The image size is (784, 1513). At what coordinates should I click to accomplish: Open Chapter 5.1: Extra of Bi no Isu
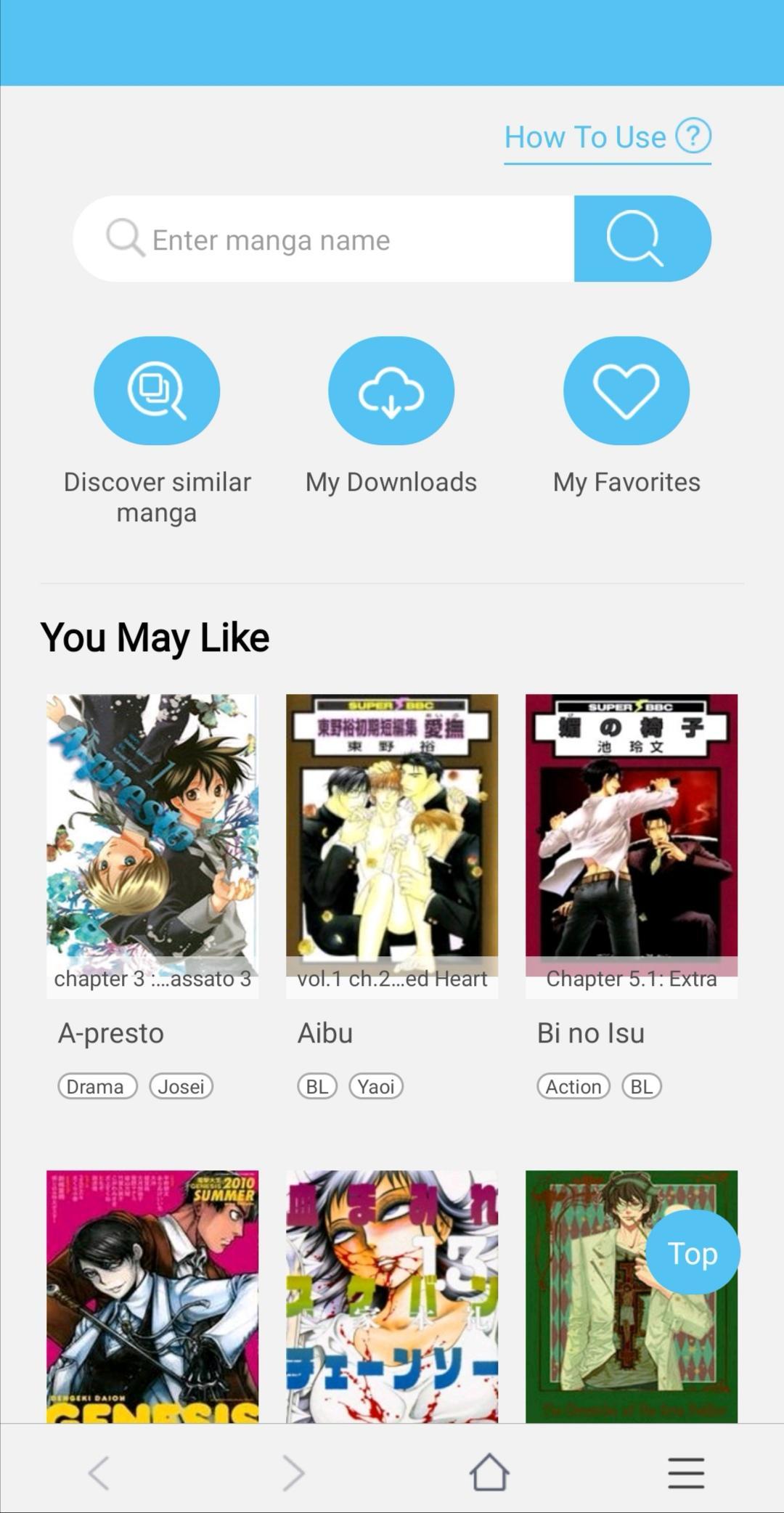[x=632, y=978]
